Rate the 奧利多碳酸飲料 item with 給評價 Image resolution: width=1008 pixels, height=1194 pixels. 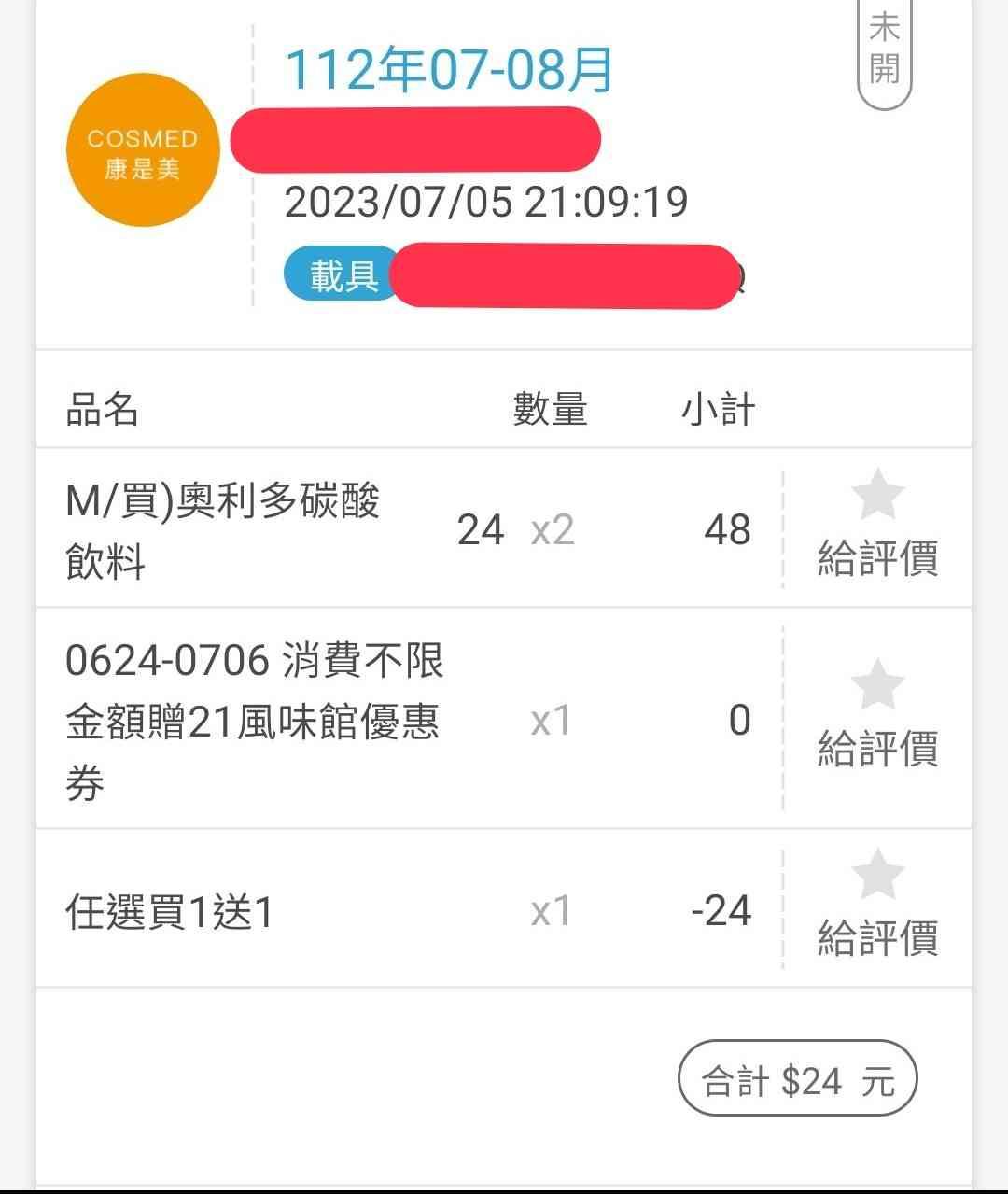(x=877, y=528)
